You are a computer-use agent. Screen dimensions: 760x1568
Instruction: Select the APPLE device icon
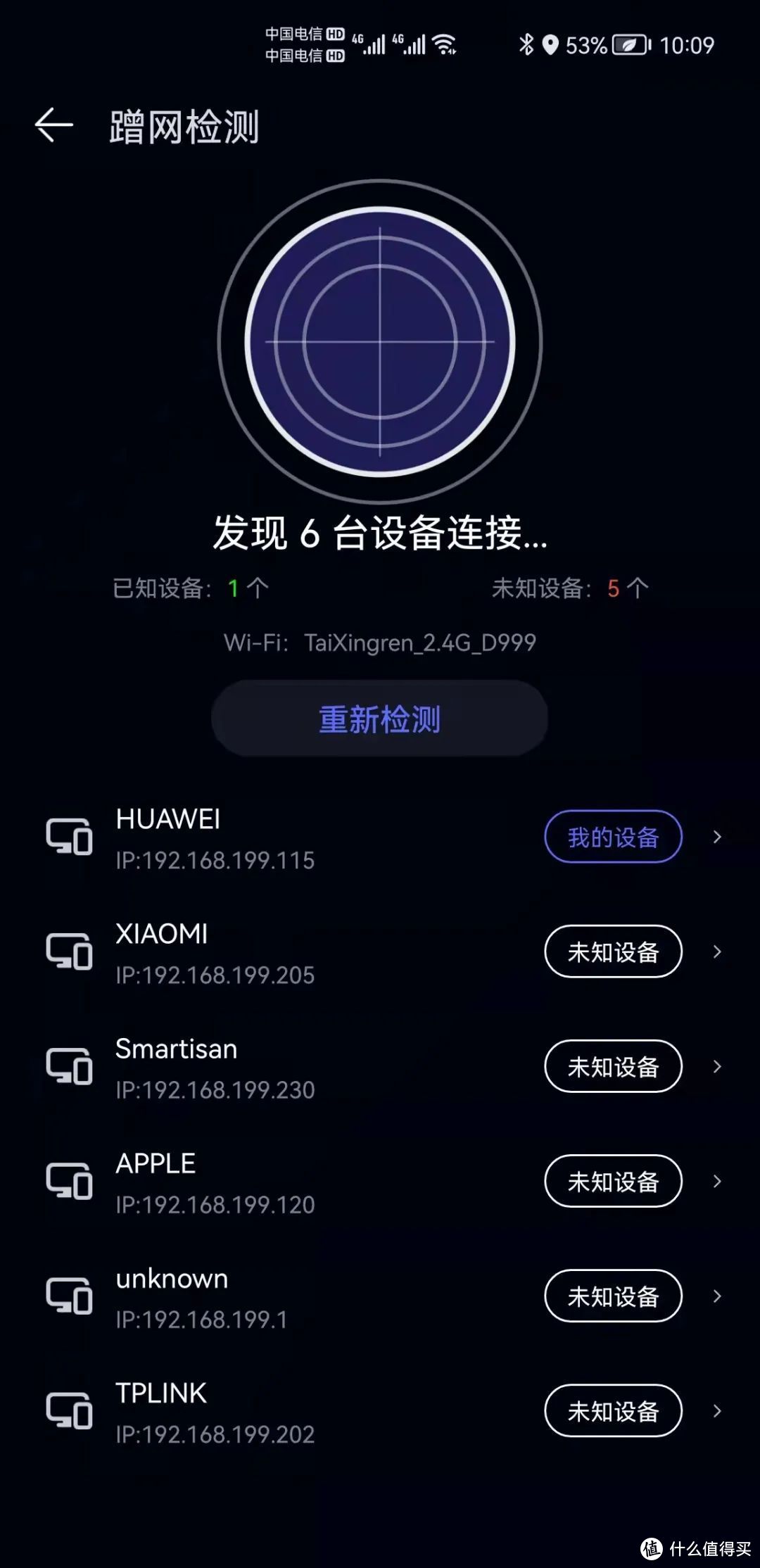(x=68, y=1181)
